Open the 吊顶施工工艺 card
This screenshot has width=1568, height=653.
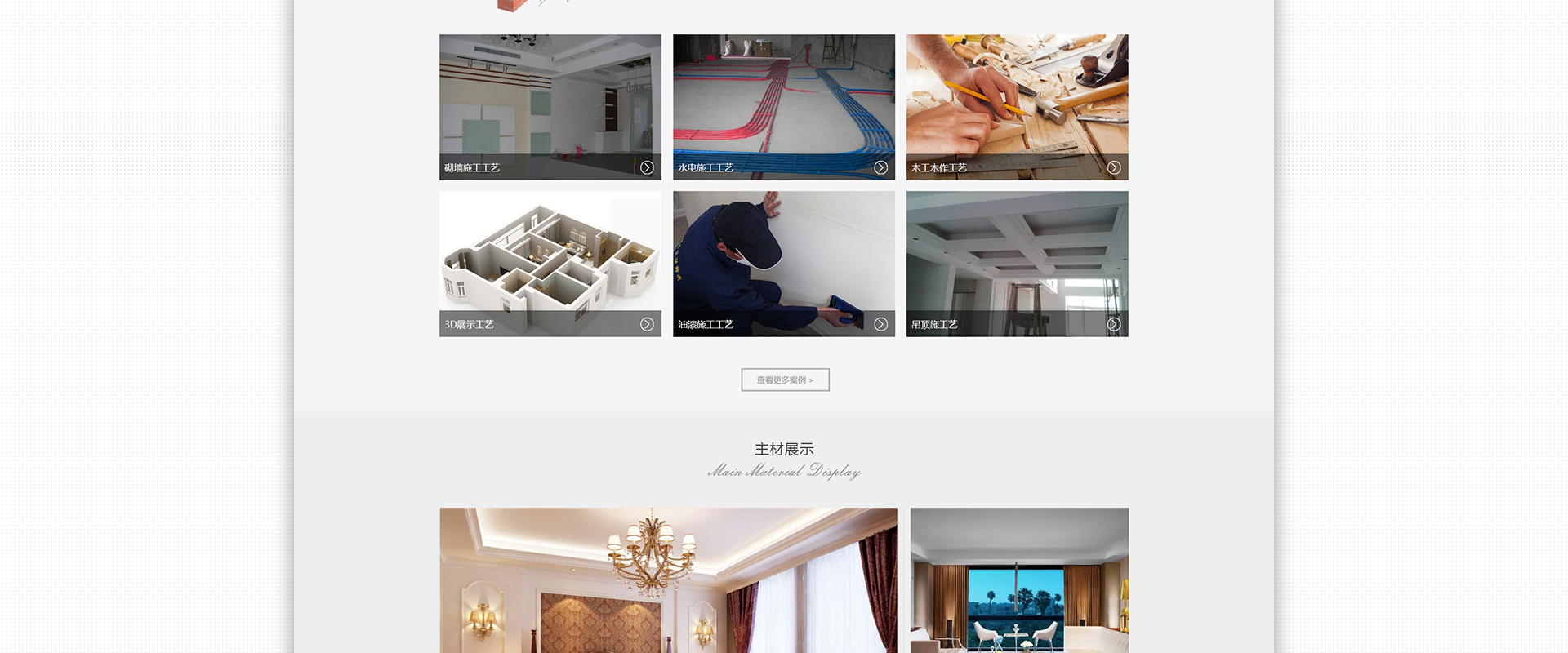1017,264
